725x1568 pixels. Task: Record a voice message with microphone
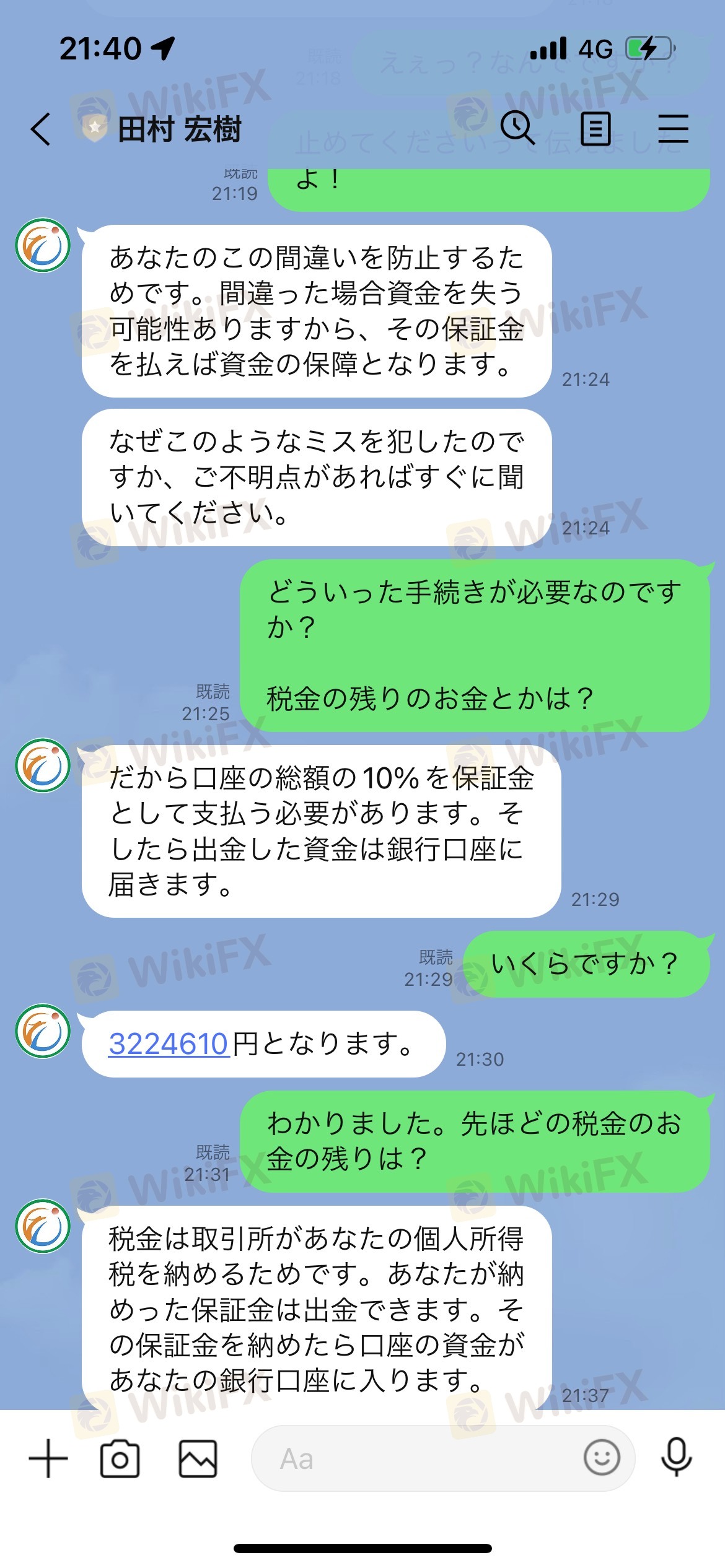click(x=676, y=1457)
